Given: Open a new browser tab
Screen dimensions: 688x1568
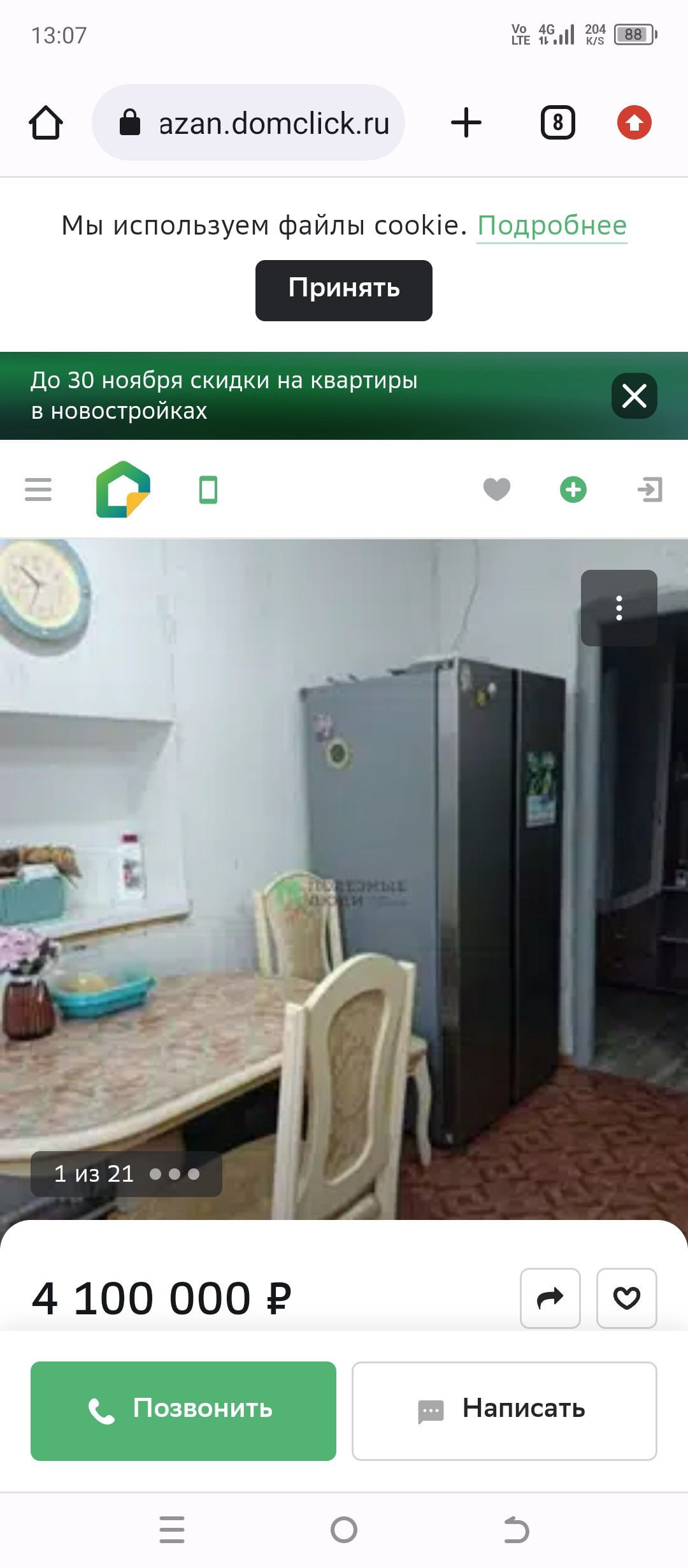Looking at the screenshot, I should pyautogui.click(x=466, y=122).
